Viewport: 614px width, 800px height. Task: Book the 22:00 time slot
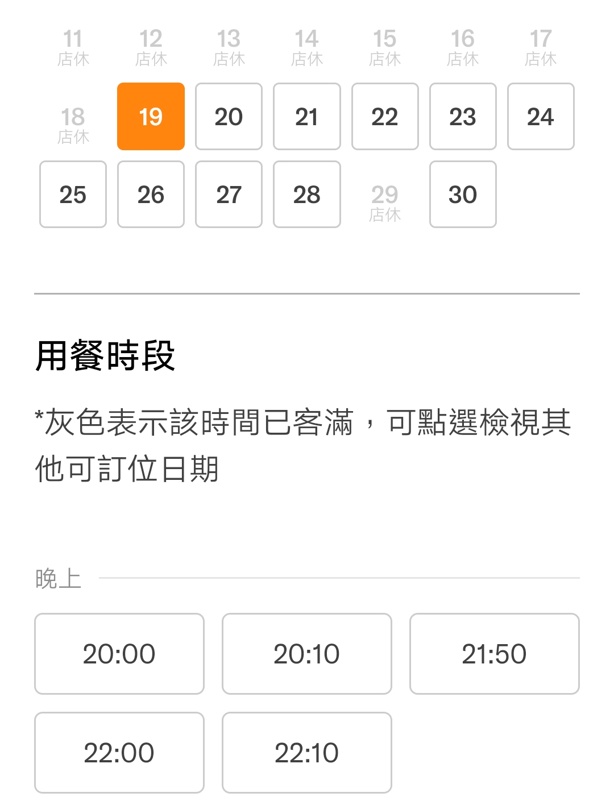click(119, 753)
